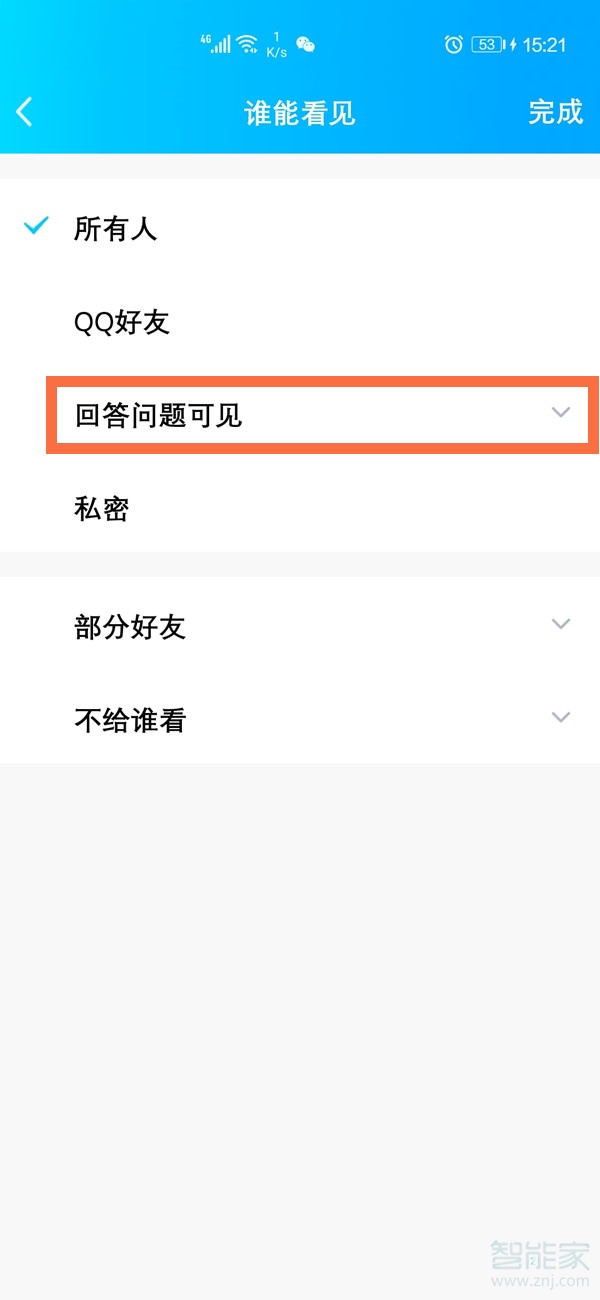Image resolution: width=600 pixels, height=1300 pixels.
Task: Choose QQ好友 as who can see
Action: [122, 323]
